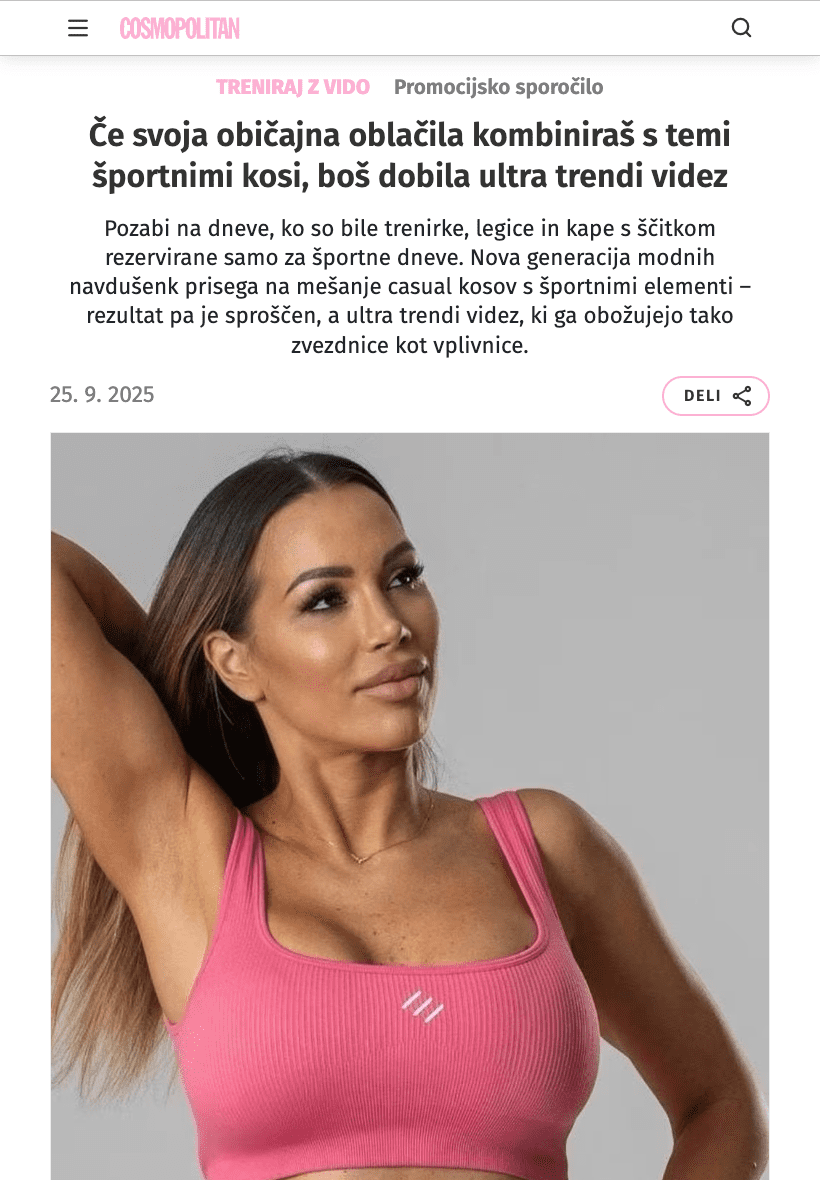Share the article via DELI button
Viewport: 820px width, 1180px height.
click(x=715, y=396)
